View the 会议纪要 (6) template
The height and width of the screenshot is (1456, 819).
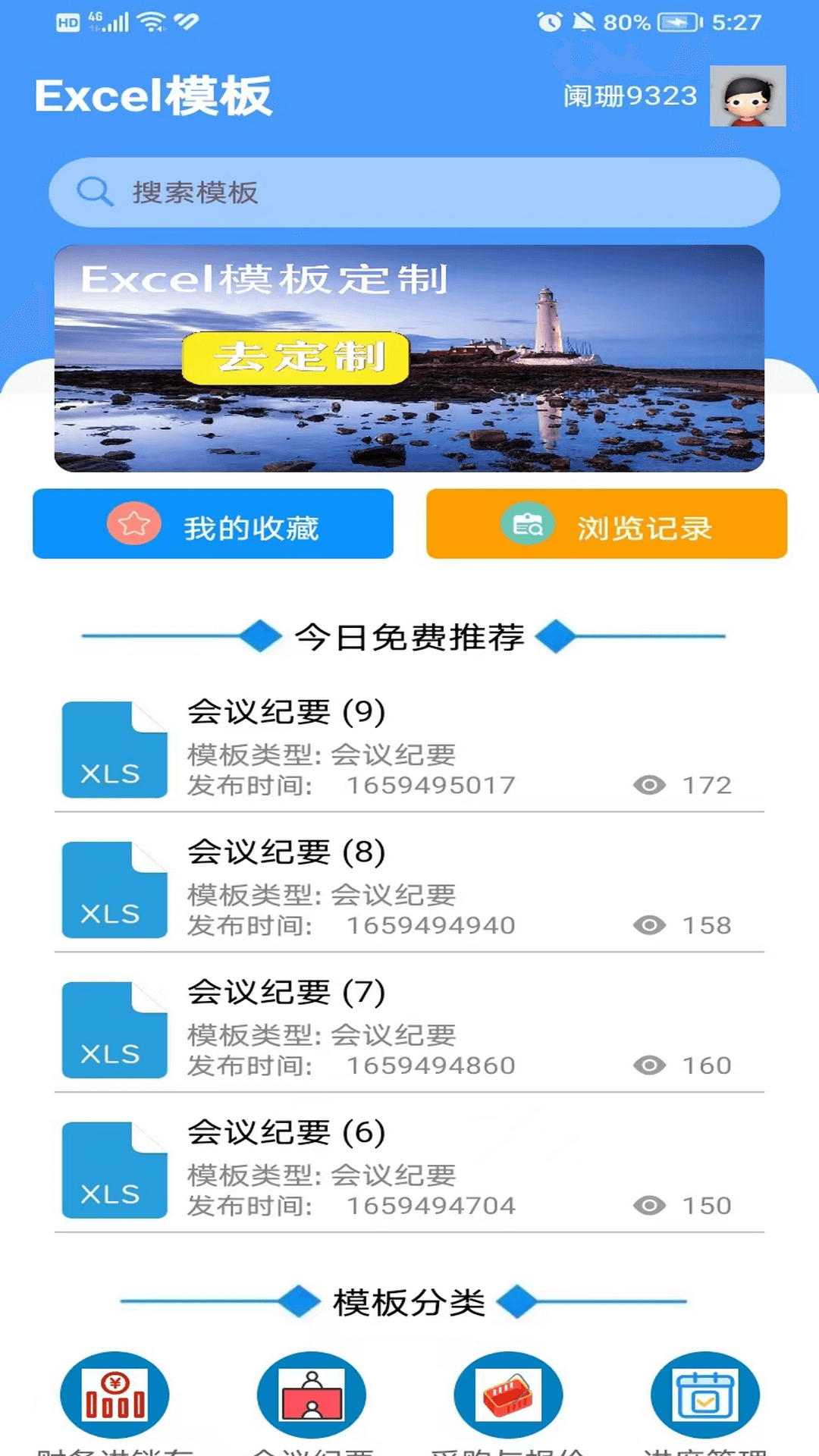click(x=409, y=1169)
